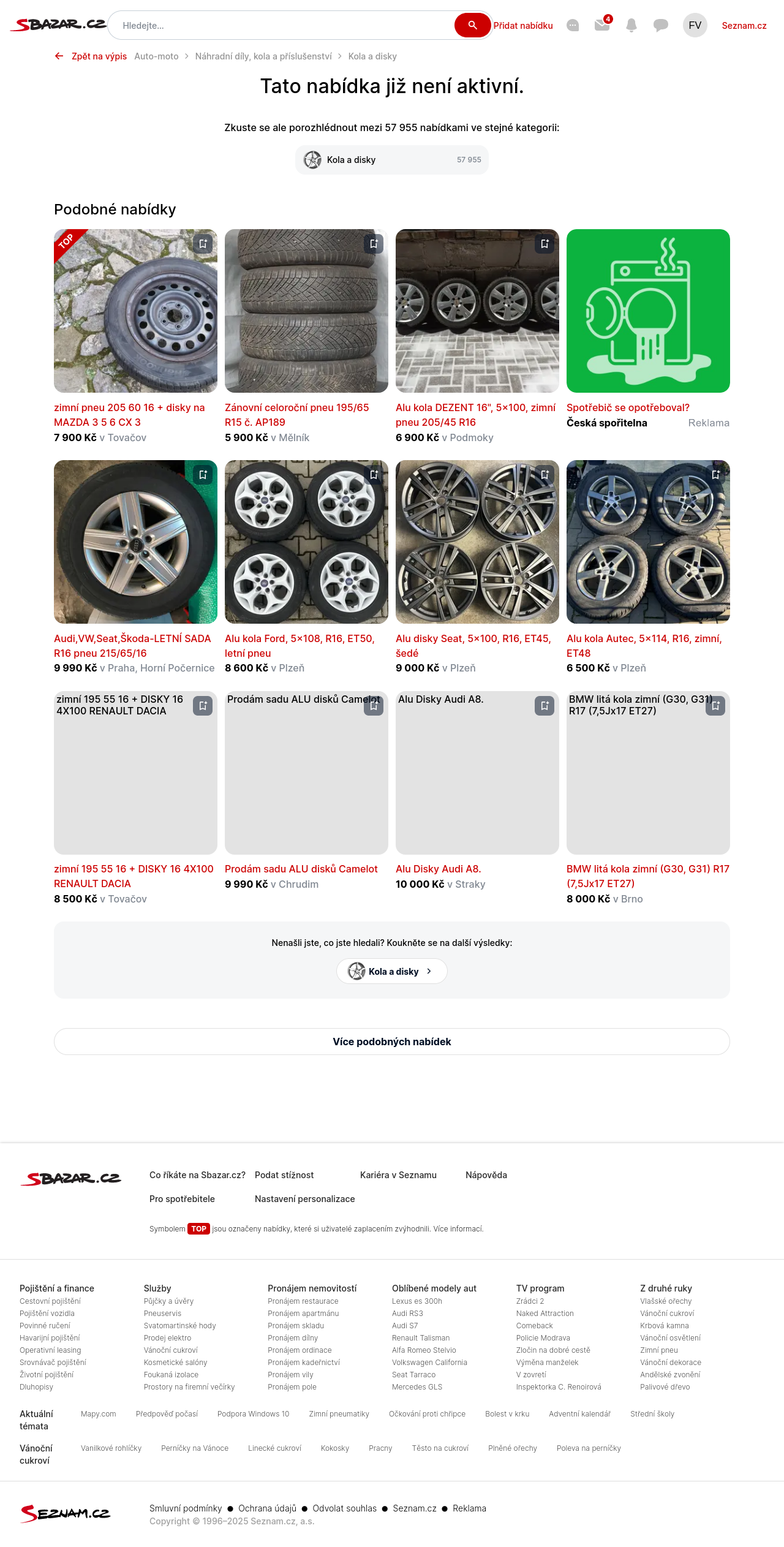Open Alu kola DEZENT 16 listing
Screen dimensions: 784x1547
[x=475, y=415]
